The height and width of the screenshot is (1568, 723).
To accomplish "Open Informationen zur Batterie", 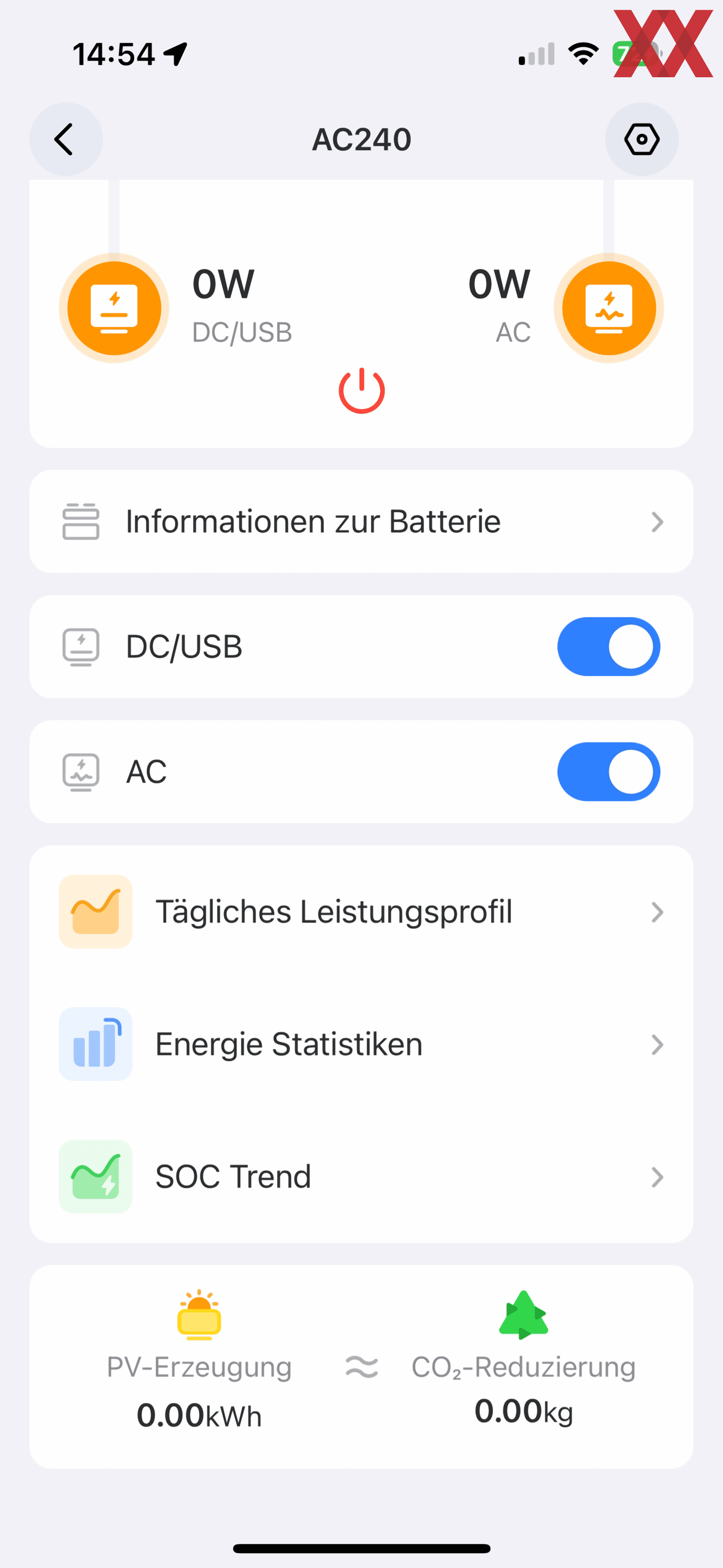I will 361,522.
